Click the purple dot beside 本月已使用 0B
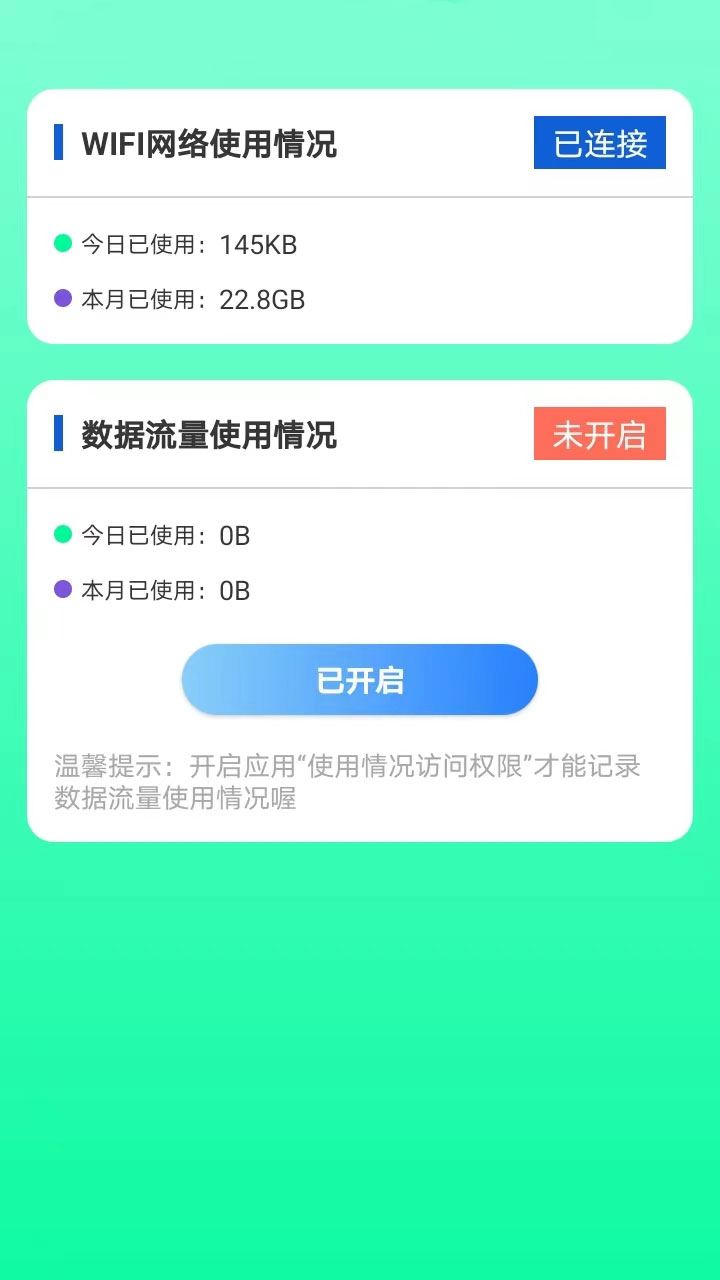This screenshot has width=720, height=1280. [63, 590]
